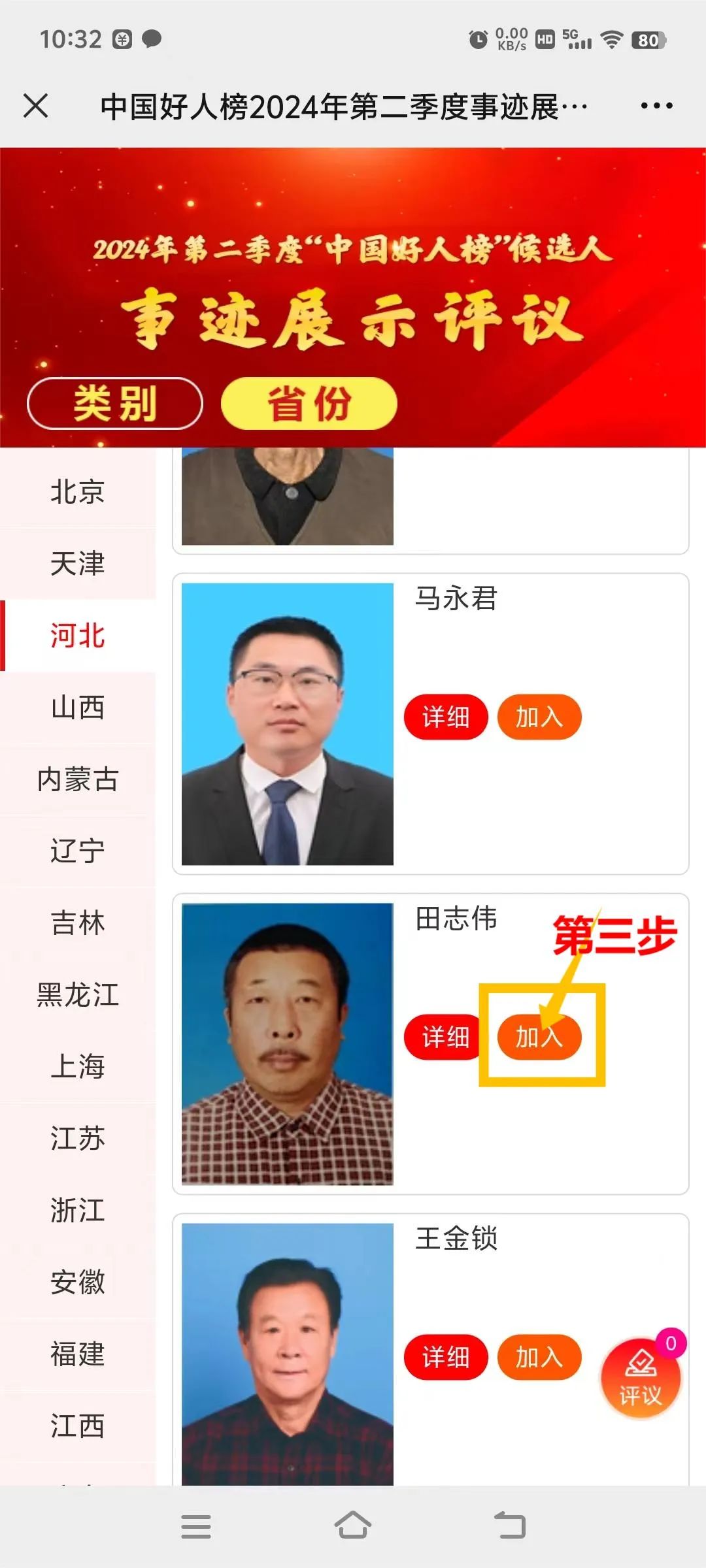Screen dimensions: 706x1568
Task: Select 天津 in the province list
Action: (77, 564)
